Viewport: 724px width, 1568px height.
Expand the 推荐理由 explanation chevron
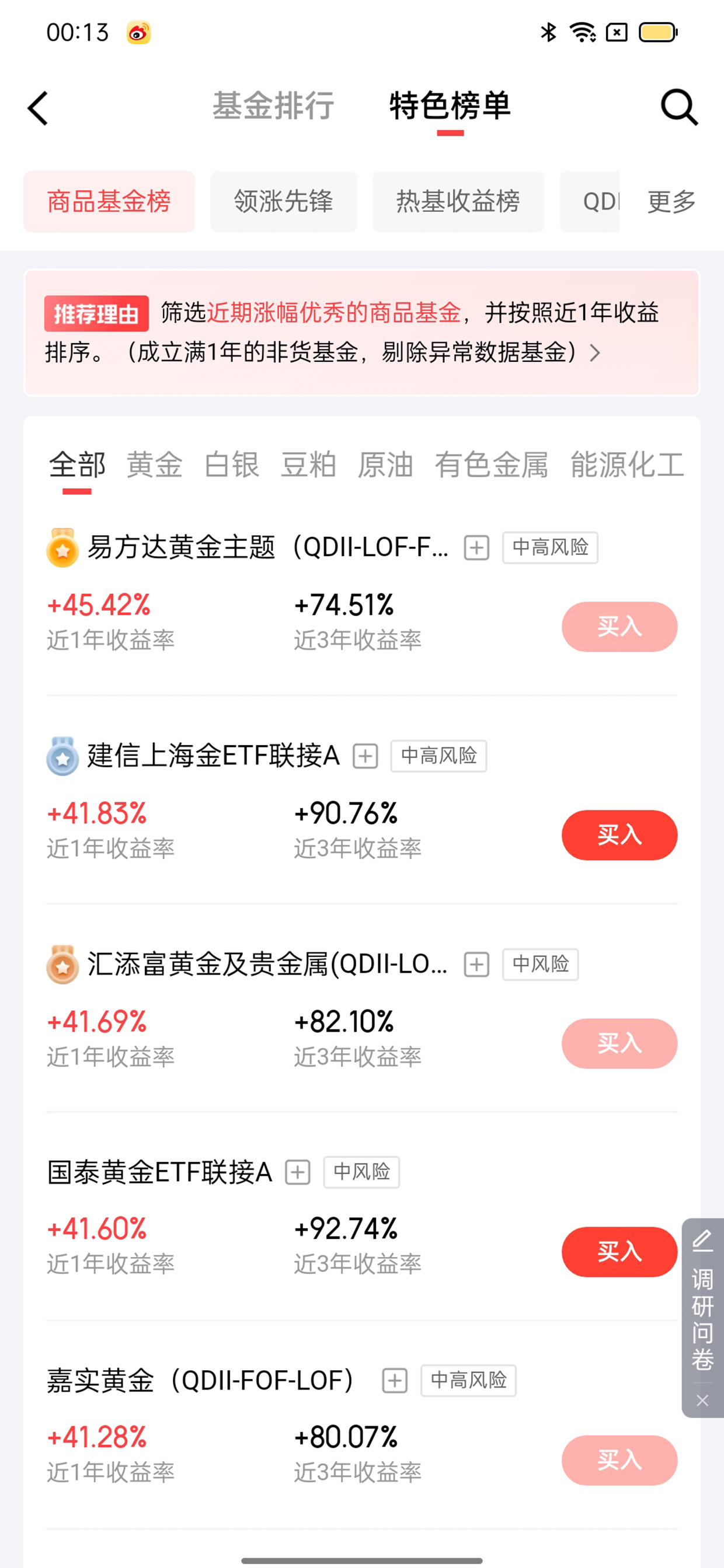(595, 352)
